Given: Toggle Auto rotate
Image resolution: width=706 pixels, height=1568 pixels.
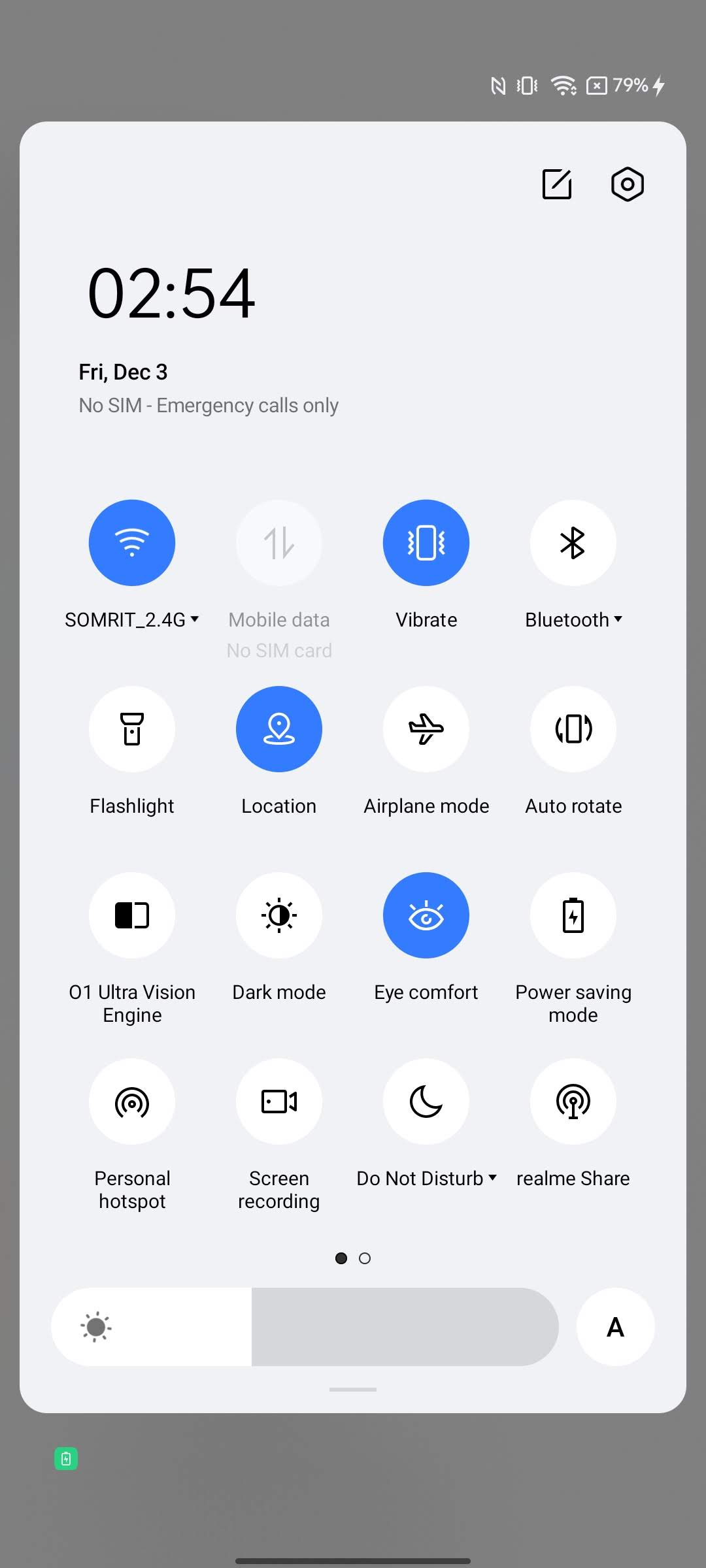Looking at the screenshot, I should point(573,729).
